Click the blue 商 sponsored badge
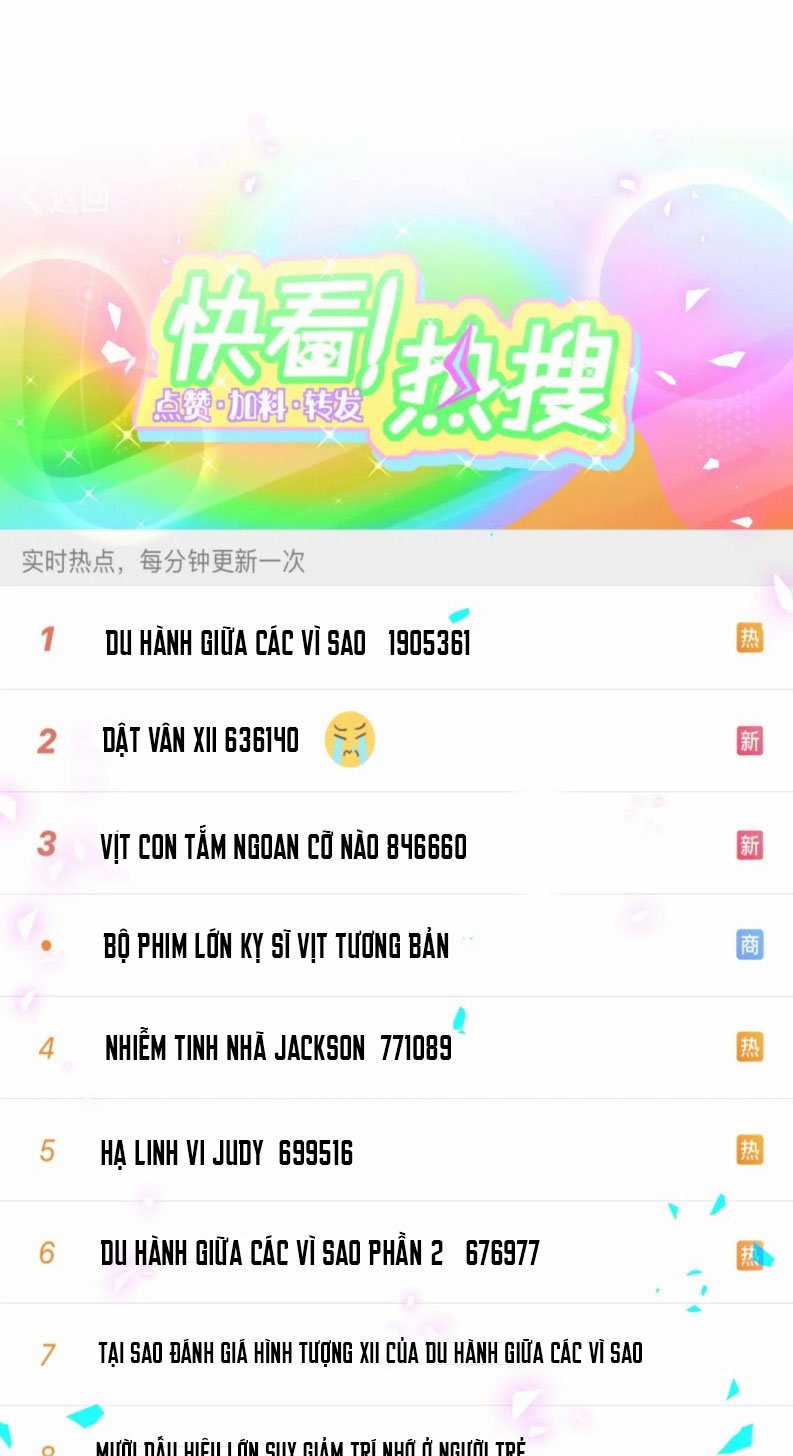Image resolution: width=793 pixels, height=1456 pixels. click(x=749, y=943)
